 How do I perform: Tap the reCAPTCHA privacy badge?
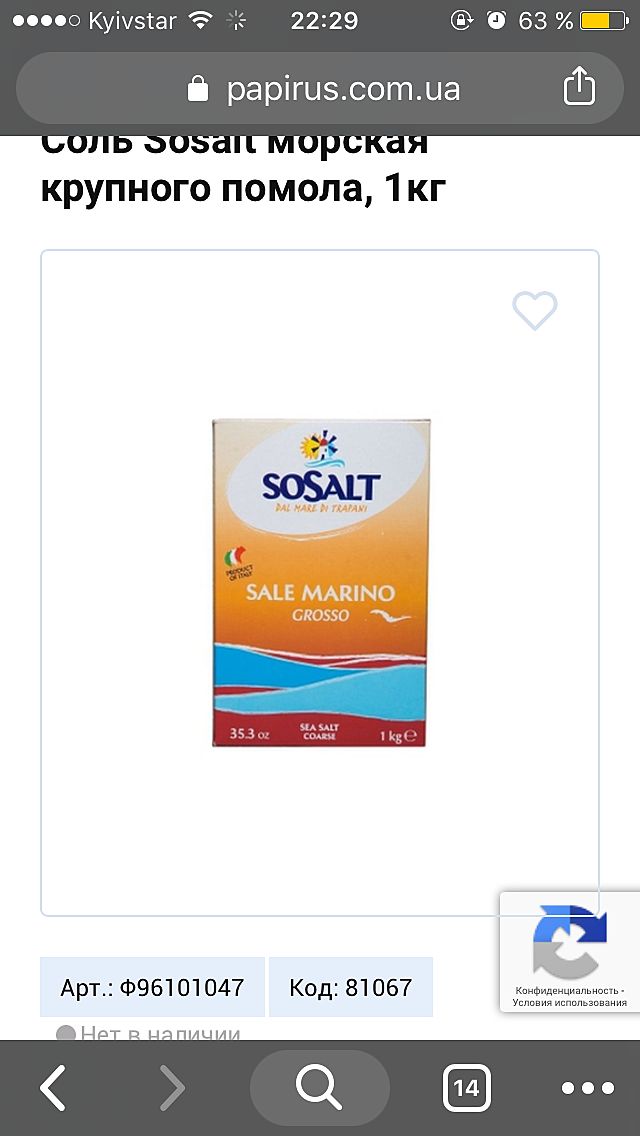point(569,951)
